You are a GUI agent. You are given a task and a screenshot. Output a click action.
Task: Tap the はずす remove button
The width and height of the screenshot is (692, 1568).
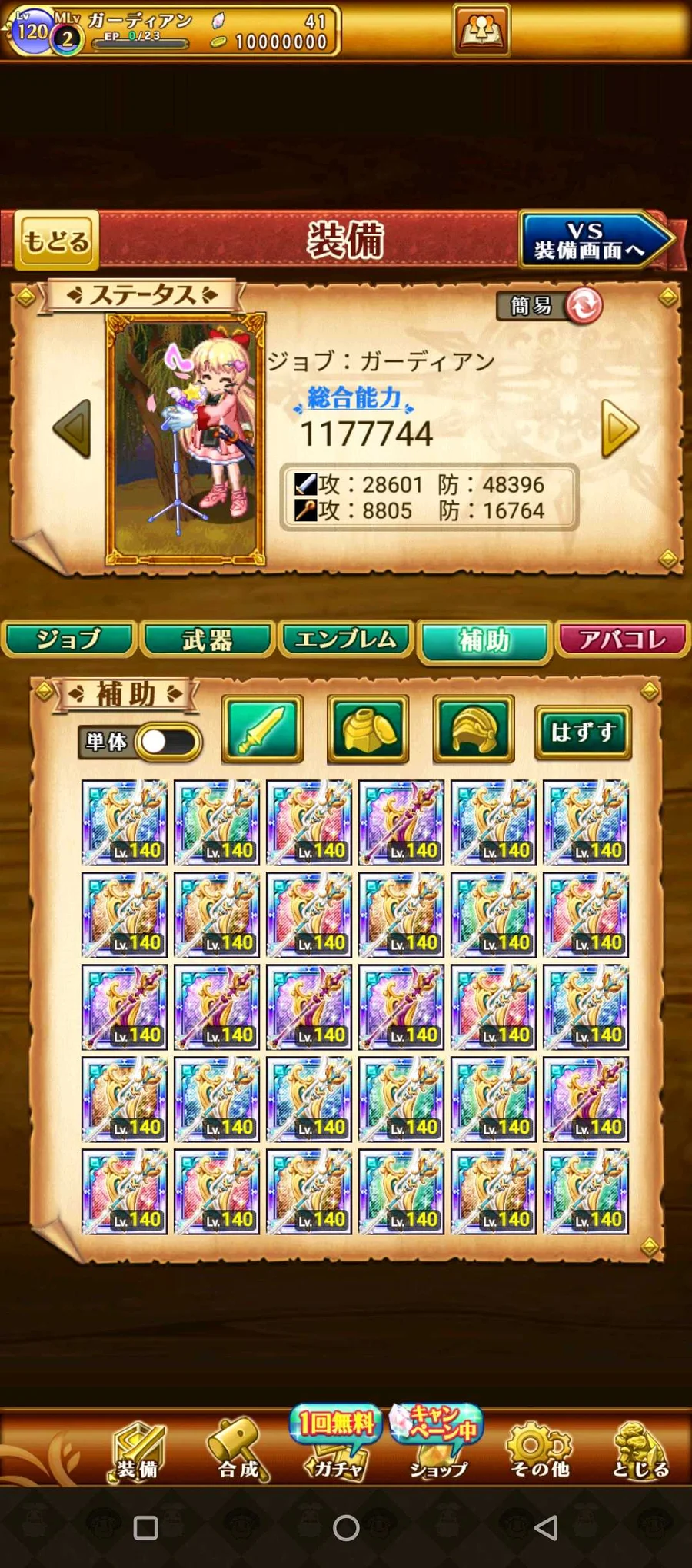(x=583, y=733)
